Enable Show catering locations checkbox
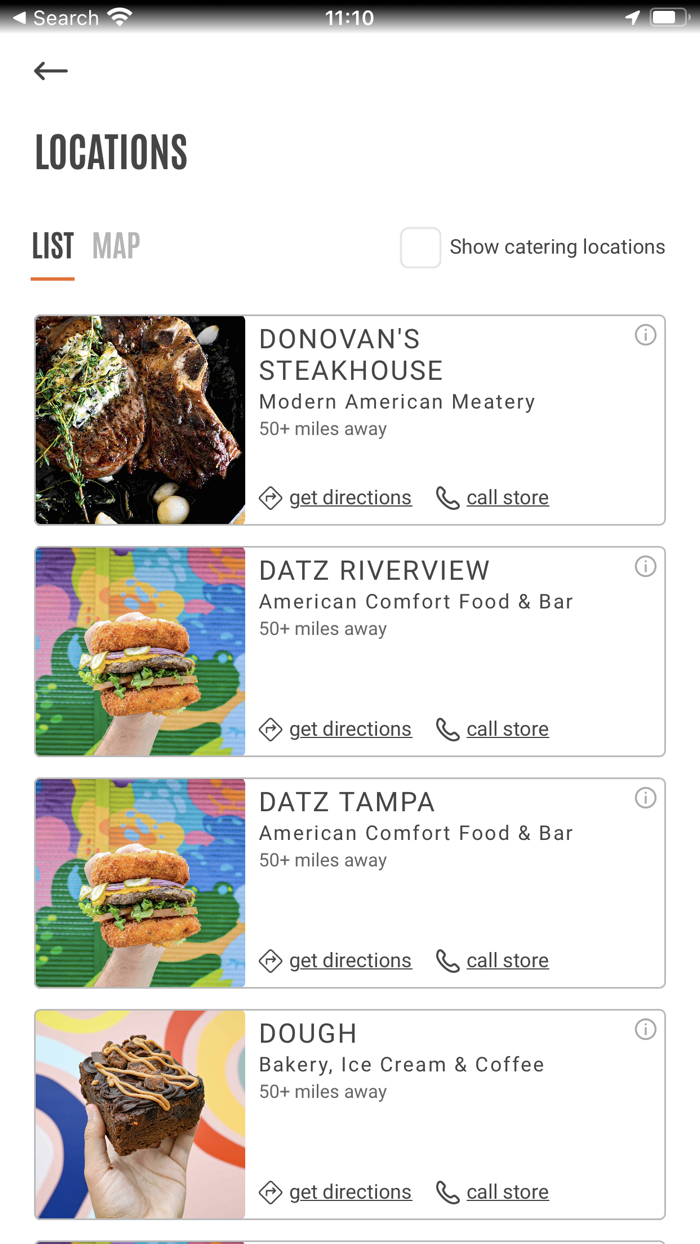The height and width of the screenshot is (1244, 700). point(420,248)
